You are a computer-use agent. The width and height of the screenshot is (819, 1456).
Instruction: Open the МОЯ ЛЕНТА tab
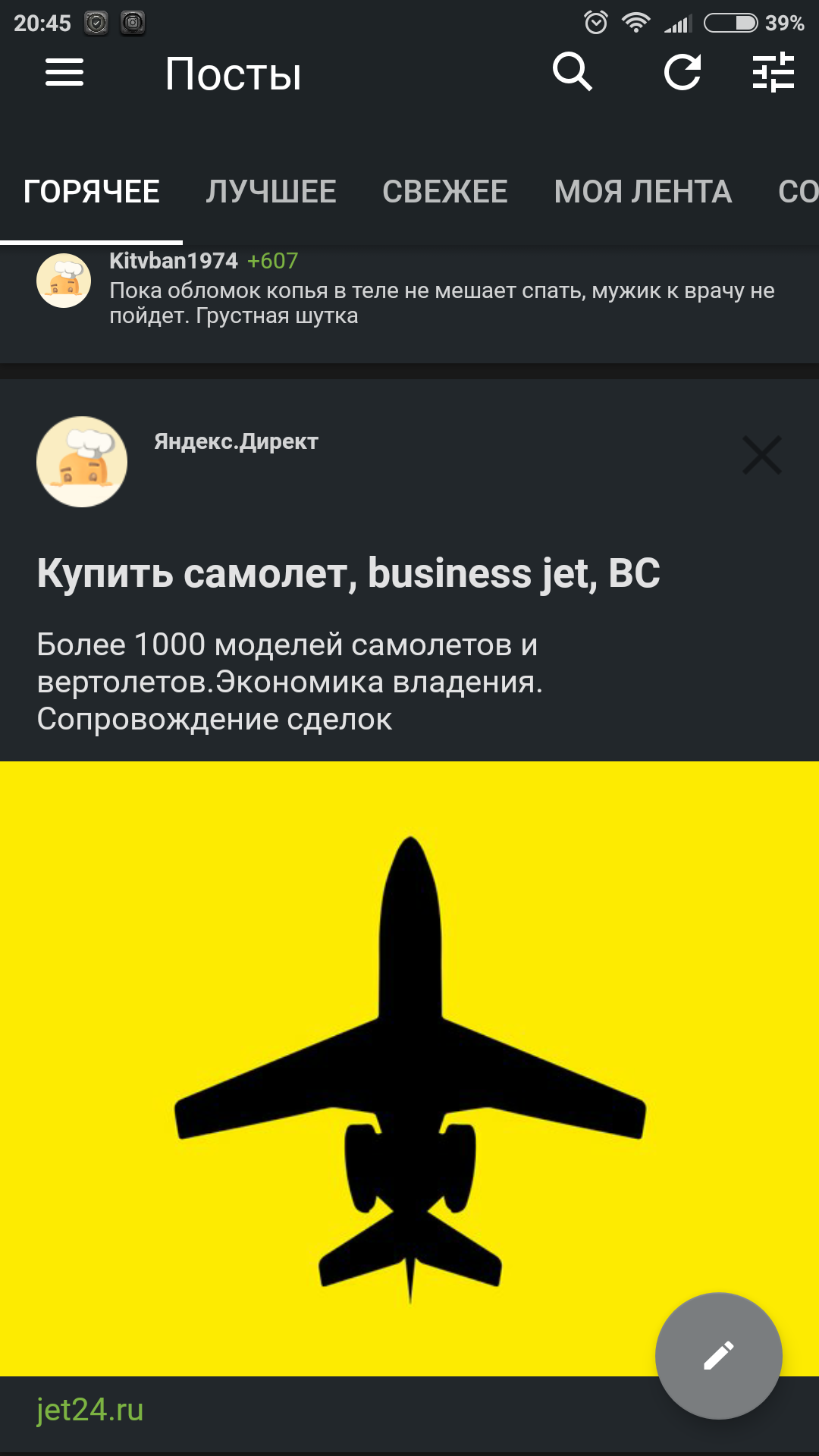tap(642, 192)
